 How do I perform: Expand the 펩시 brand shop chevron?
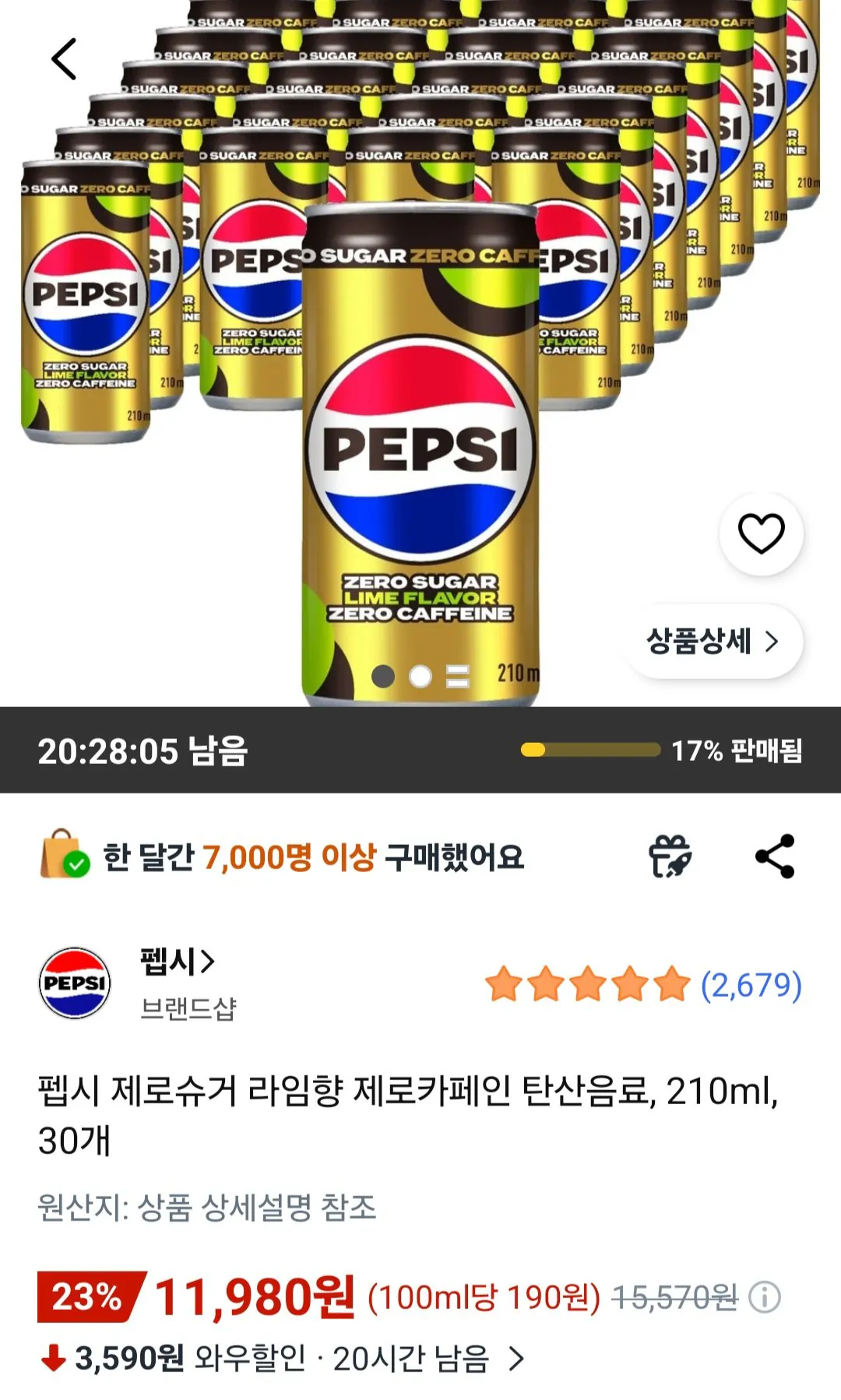(206, 964)
